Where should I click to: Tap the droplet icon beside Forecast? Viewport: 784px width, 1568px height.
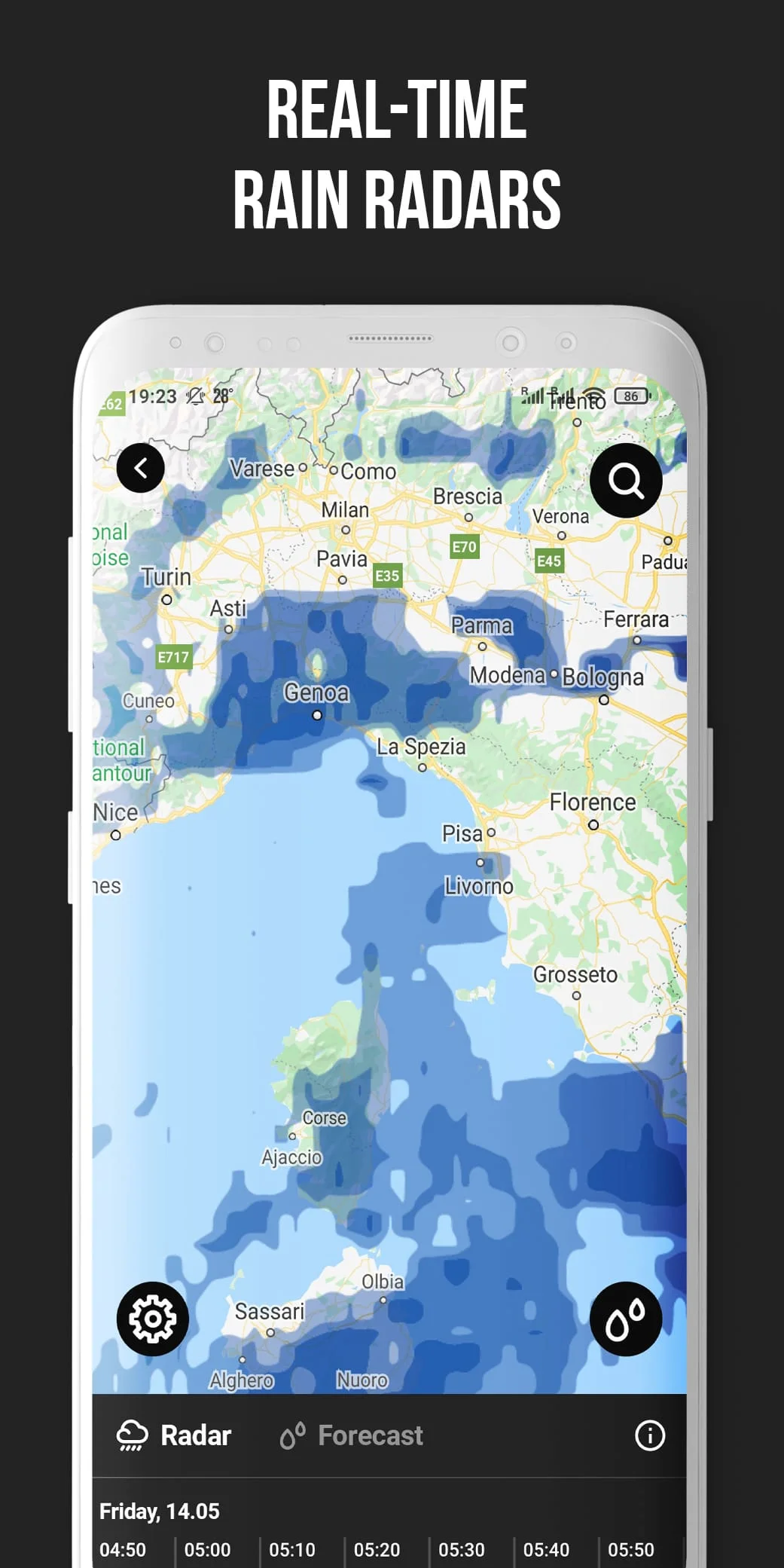294,1435
